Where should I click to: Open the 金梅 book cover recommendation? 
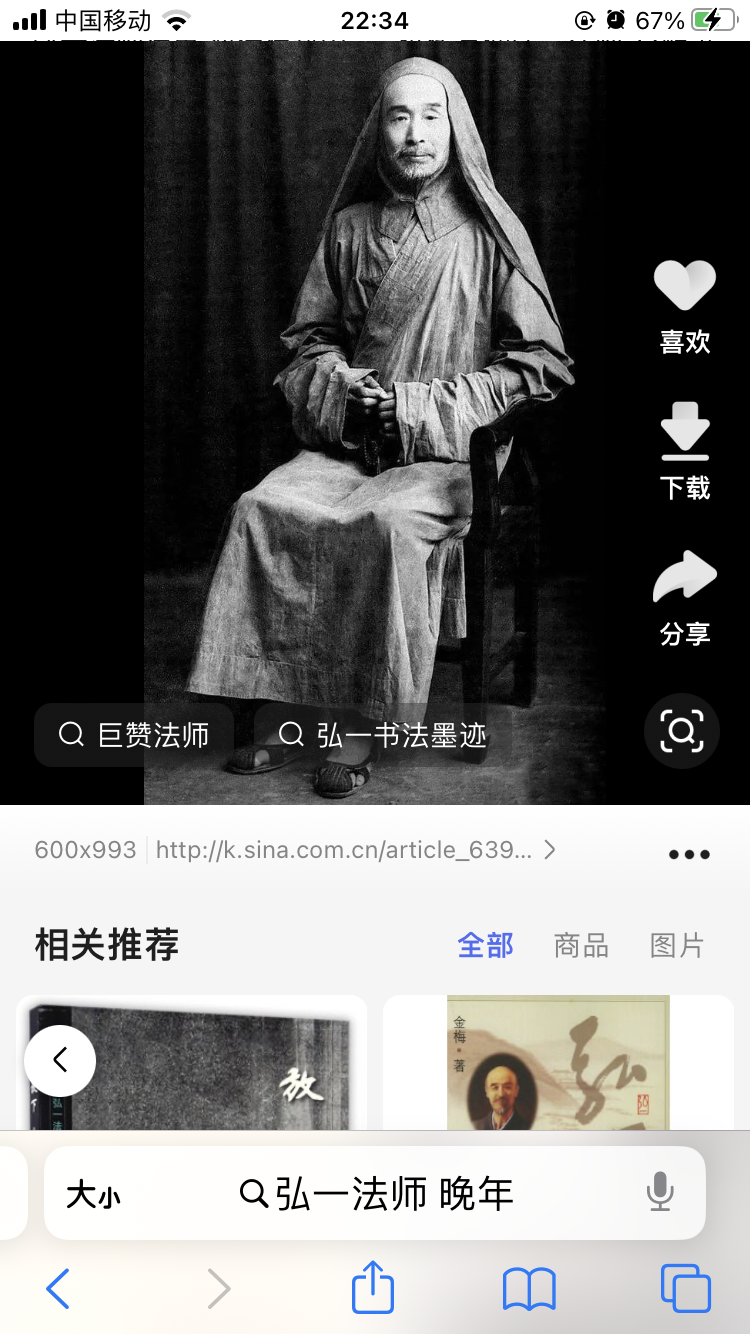[558, 1065]
